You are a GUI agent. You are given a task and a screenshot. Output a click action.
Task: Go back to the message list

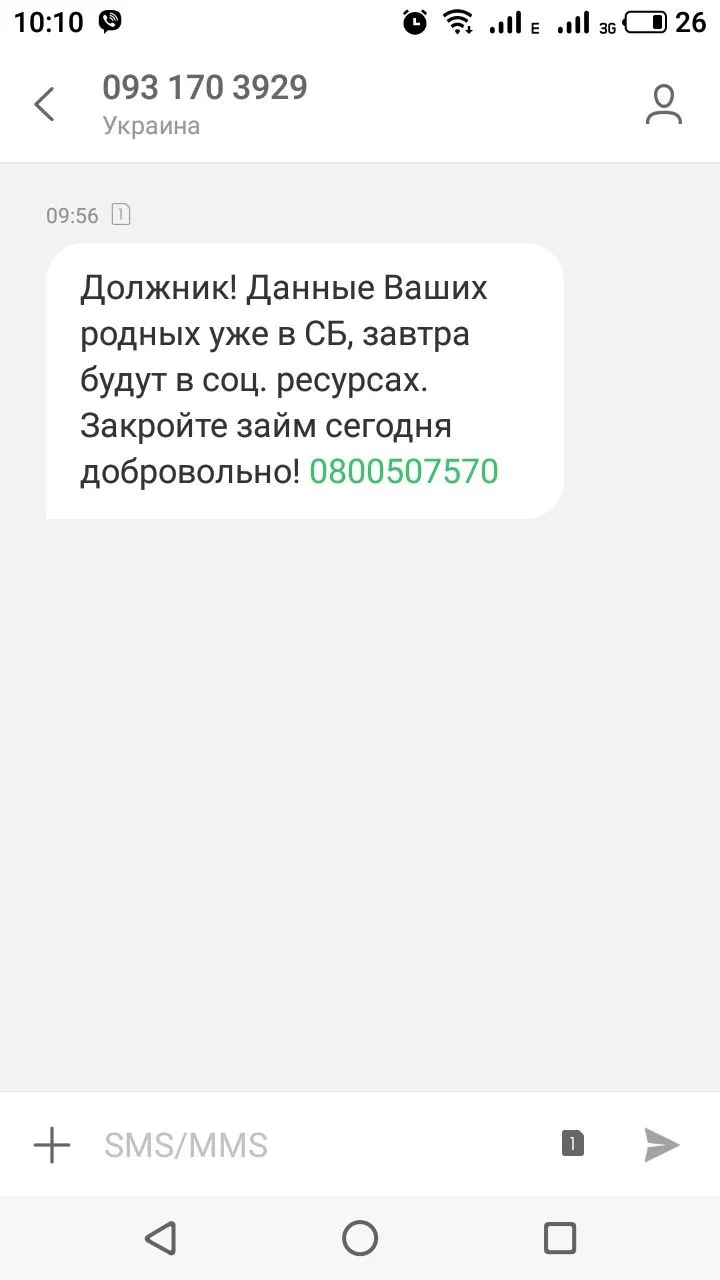click(45, 104)
